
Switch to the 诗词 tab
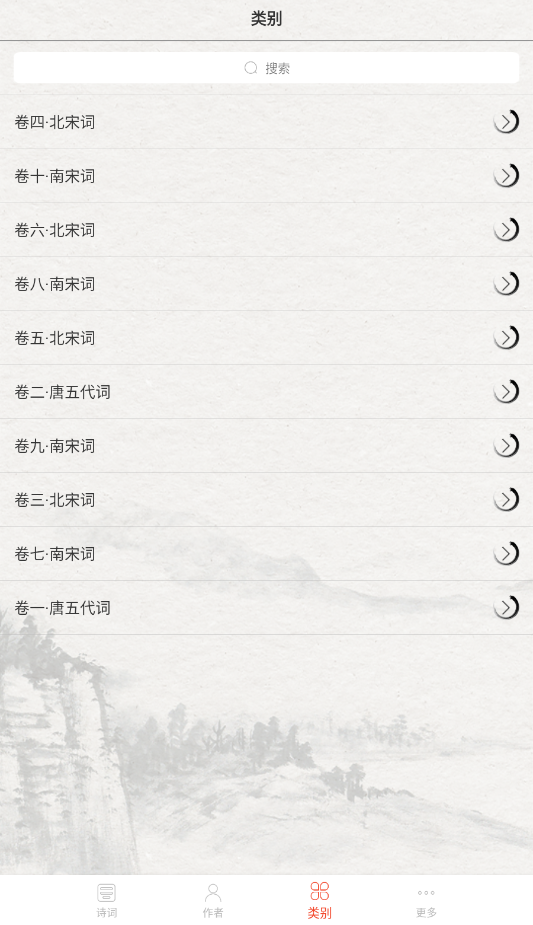tap(107, 900)
